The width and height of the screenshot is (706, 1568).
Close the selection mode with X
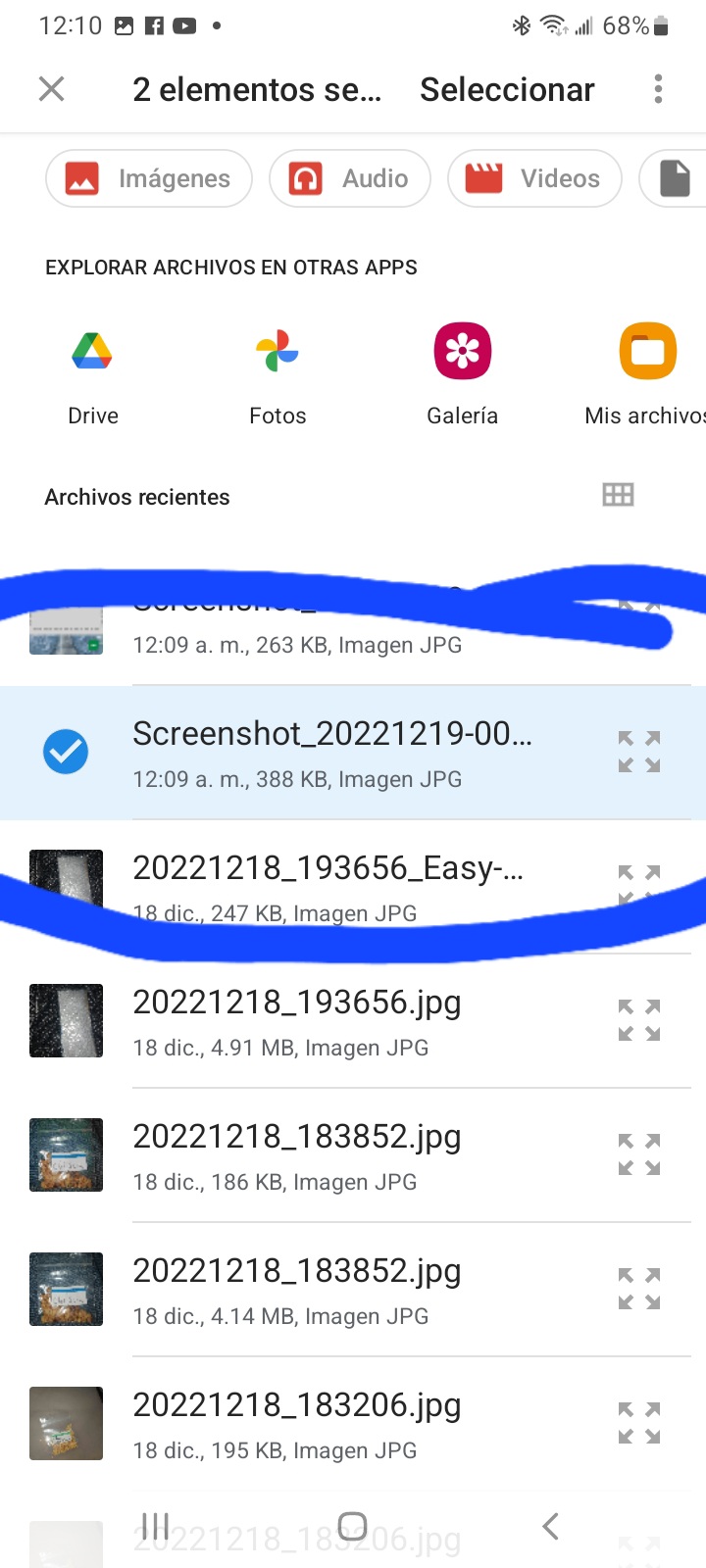(x=51, y=89)
